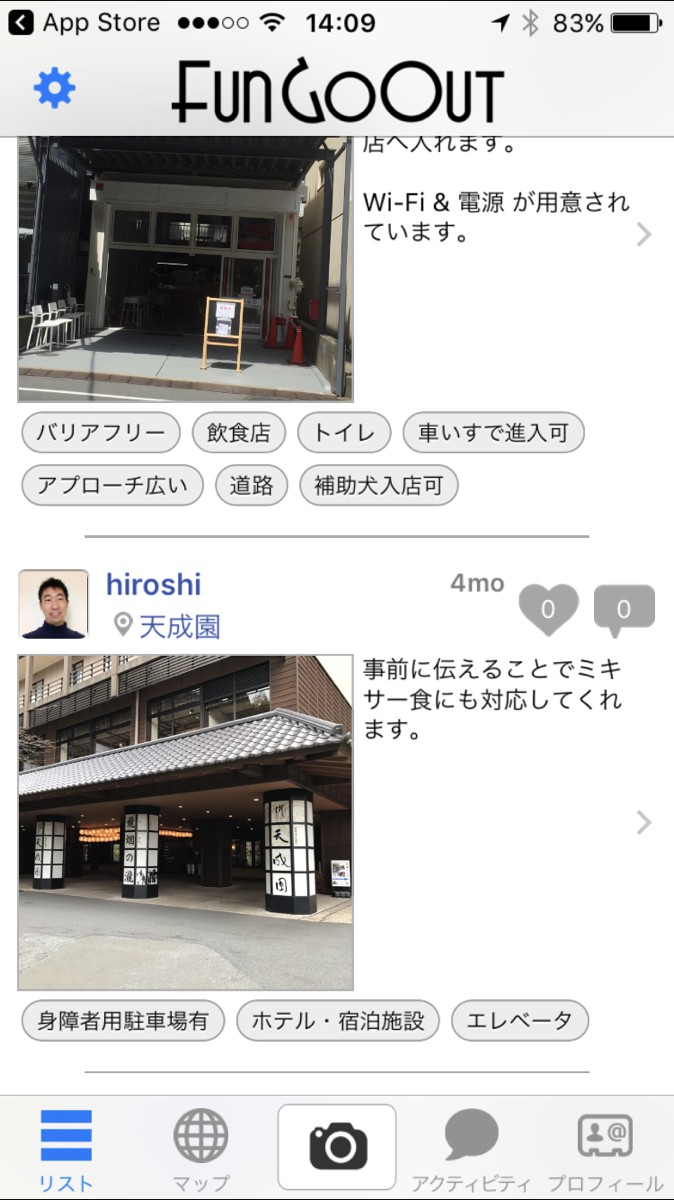Screen dimensions: 674x1200
Task: Like hiroshi's 天成園 post
Action: 548,607
